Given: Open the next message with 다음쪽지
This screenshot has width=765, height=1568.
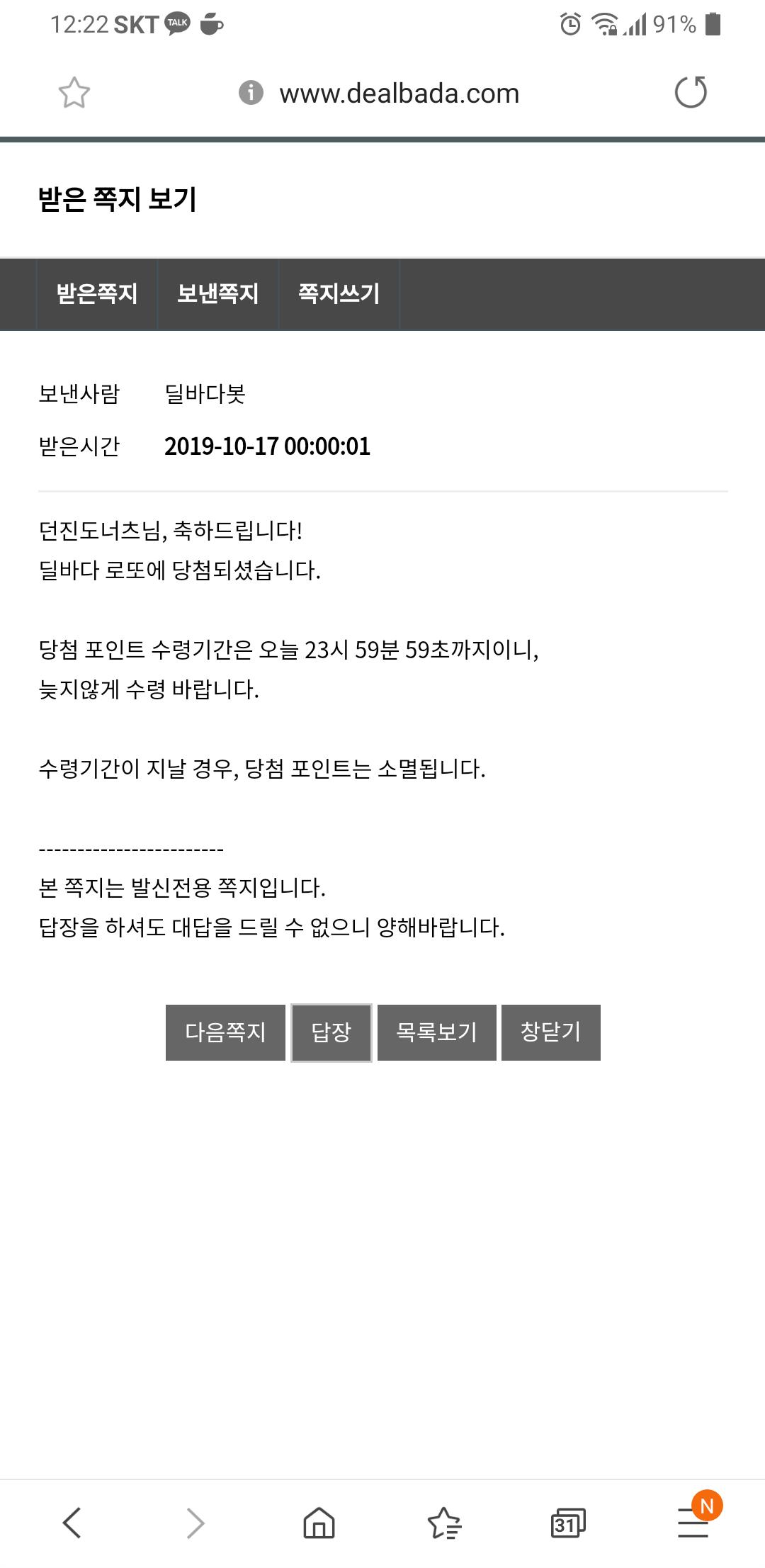Looking at the screenshot, I should pos(225,1032).
